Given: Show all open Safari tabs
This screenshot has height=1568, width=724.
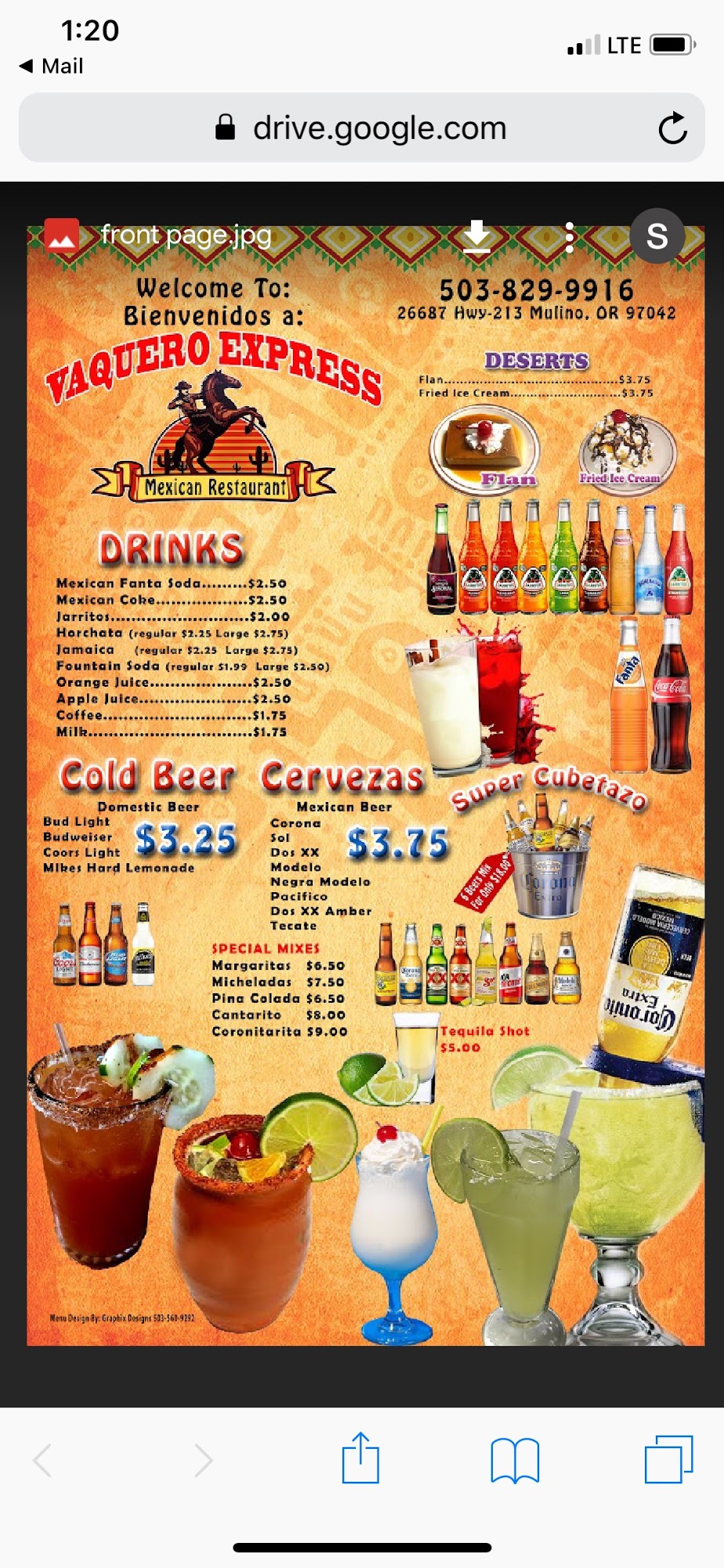Looking at the screenshot, I should [668, 1459].
